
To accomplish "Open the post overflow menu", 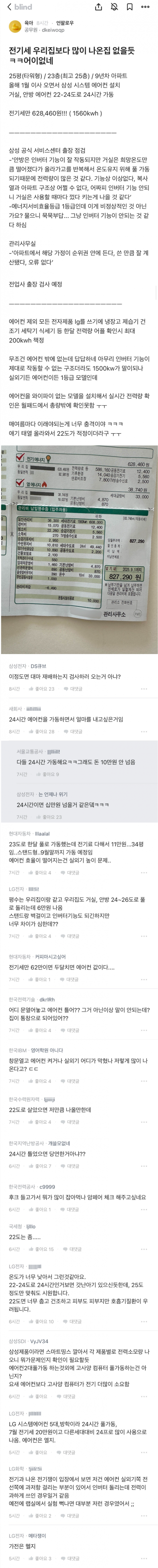I will 145,7.
